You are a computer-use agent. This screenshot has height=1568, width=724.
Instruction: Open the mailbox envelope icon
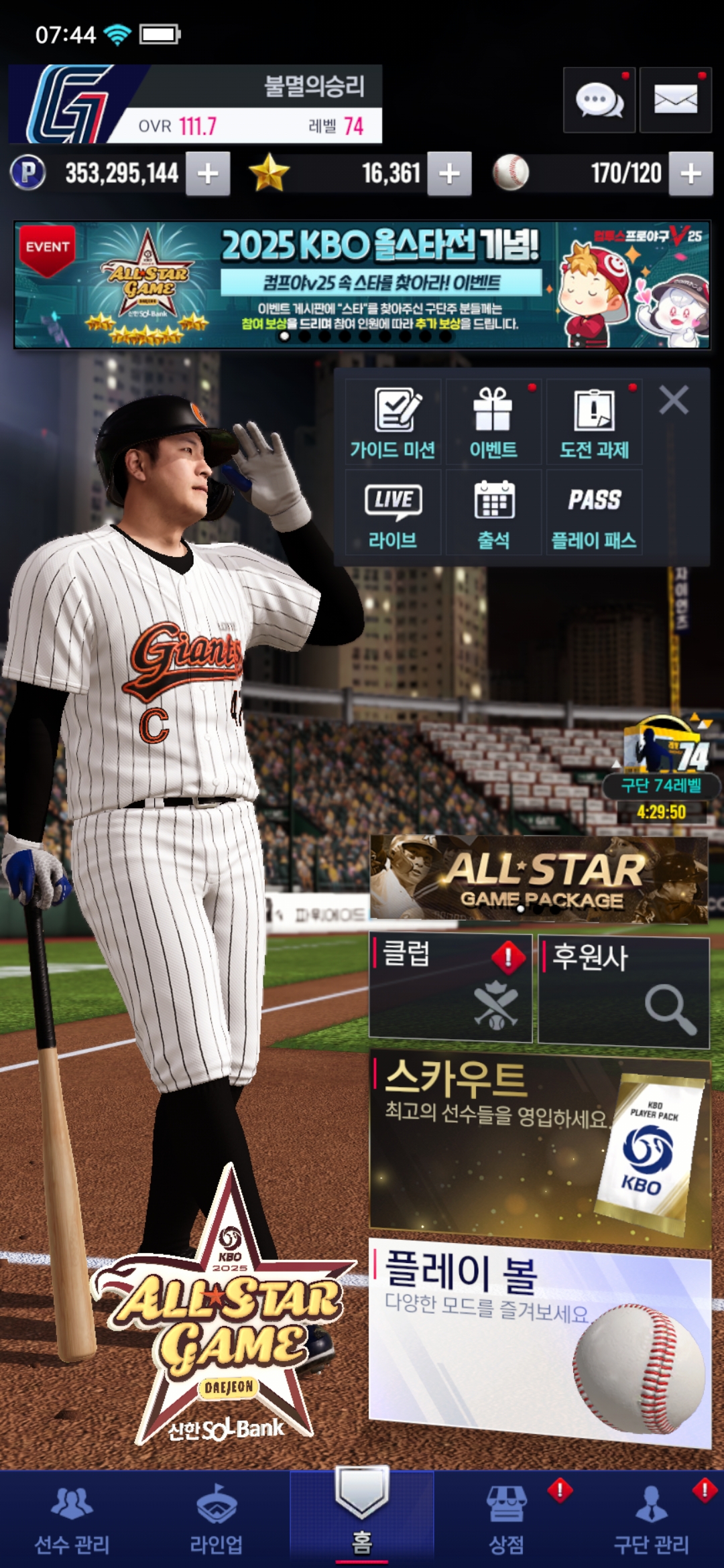click(x=675, y=101)
